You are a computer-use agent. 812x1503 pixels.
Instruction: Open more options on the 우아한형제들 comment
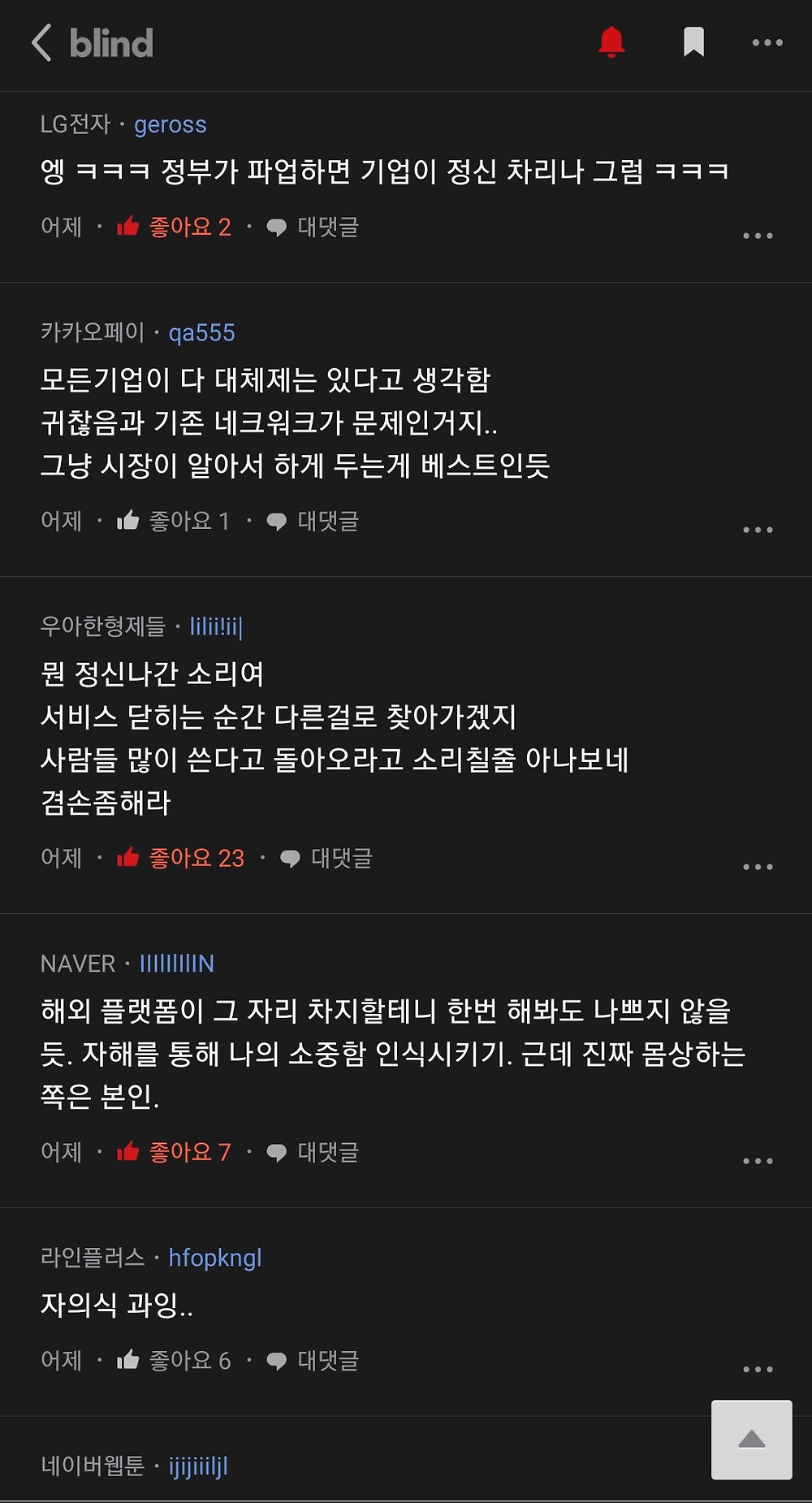758,867
